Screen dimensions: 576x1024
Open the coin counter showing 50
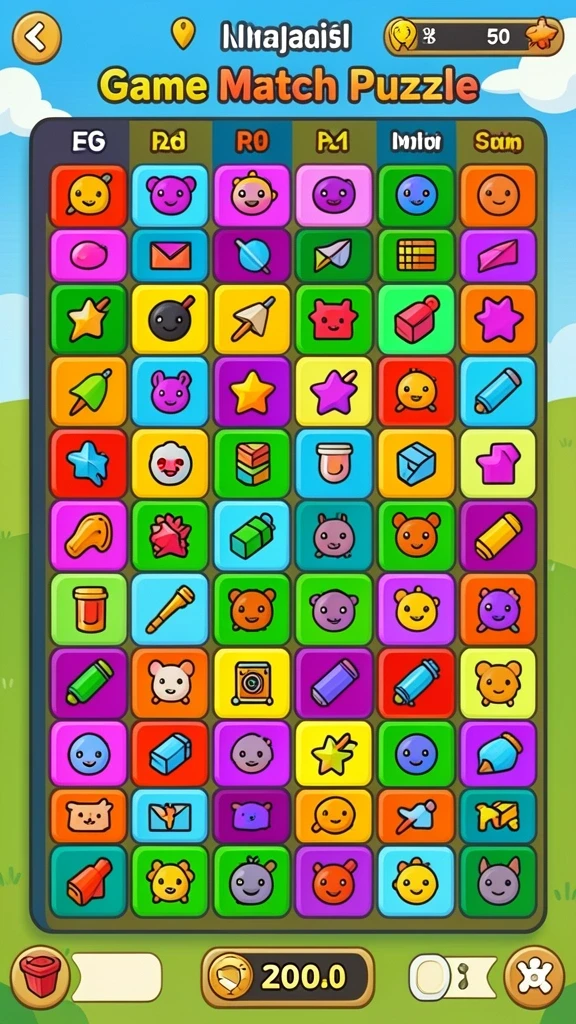tap(474, 37)
